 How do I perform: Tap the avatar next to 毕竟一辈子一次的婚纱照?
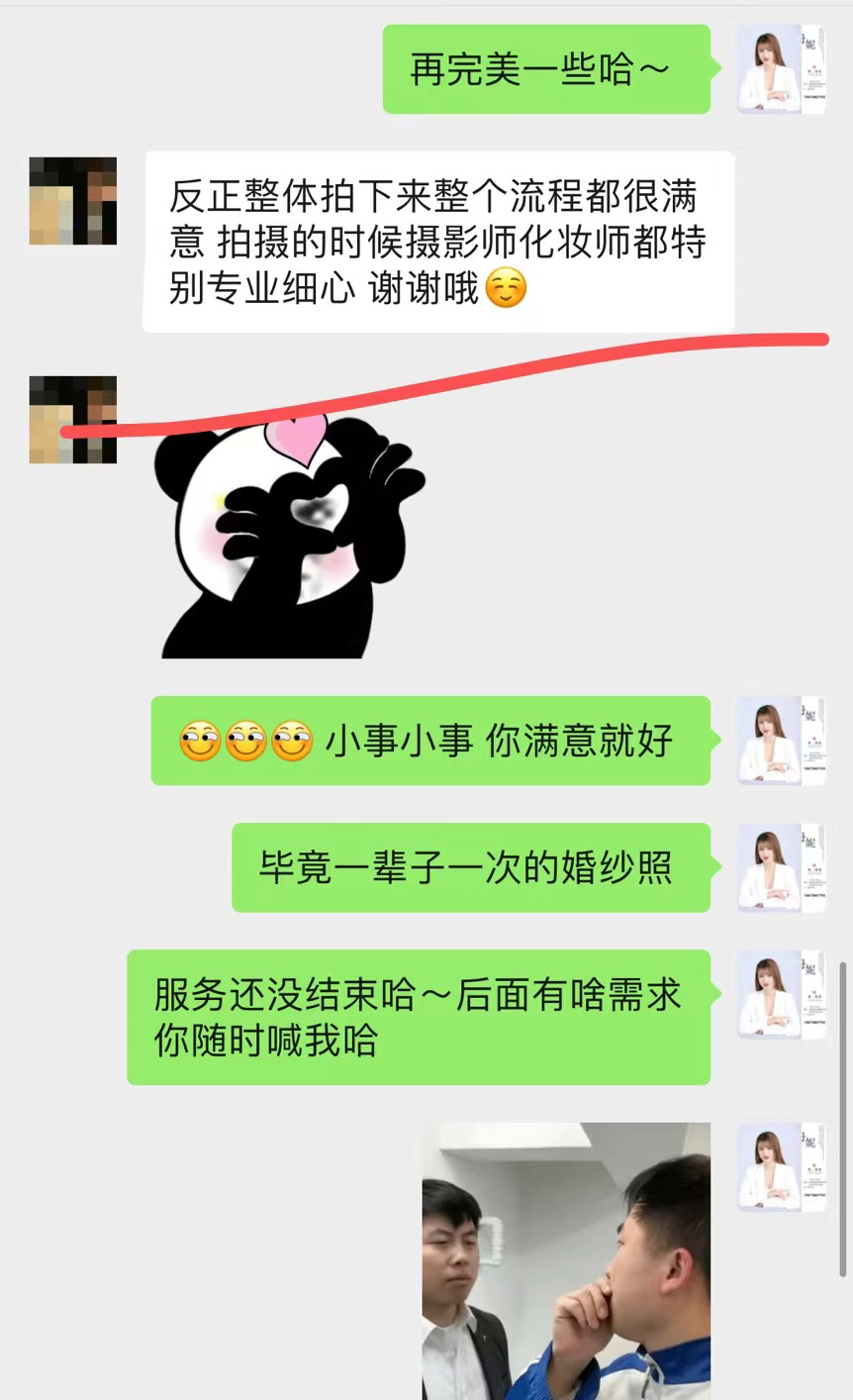(782, 867)
